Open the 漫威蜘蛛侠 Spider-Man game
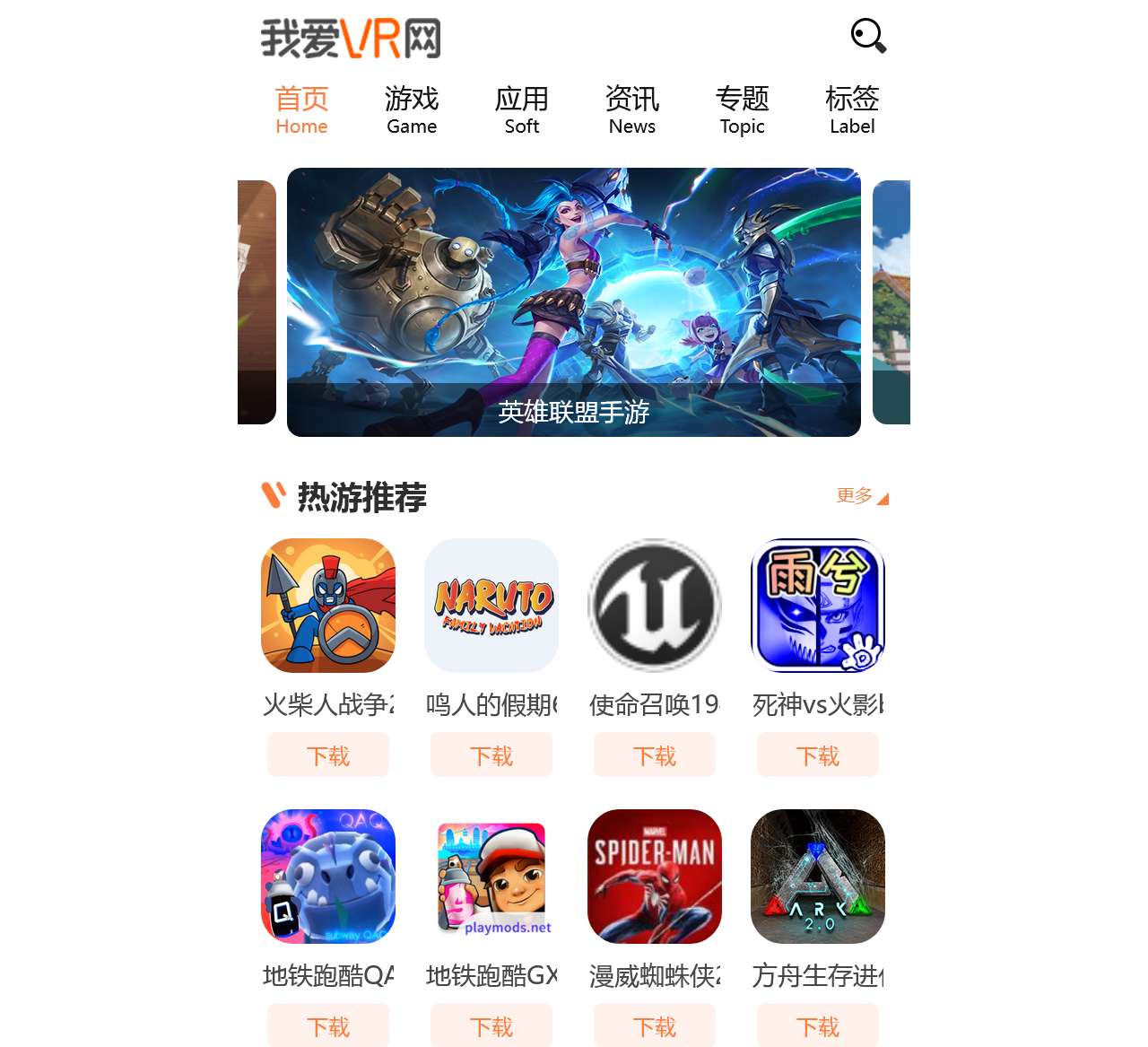This screenshot has height=1047, width=1148. (655, 877)
